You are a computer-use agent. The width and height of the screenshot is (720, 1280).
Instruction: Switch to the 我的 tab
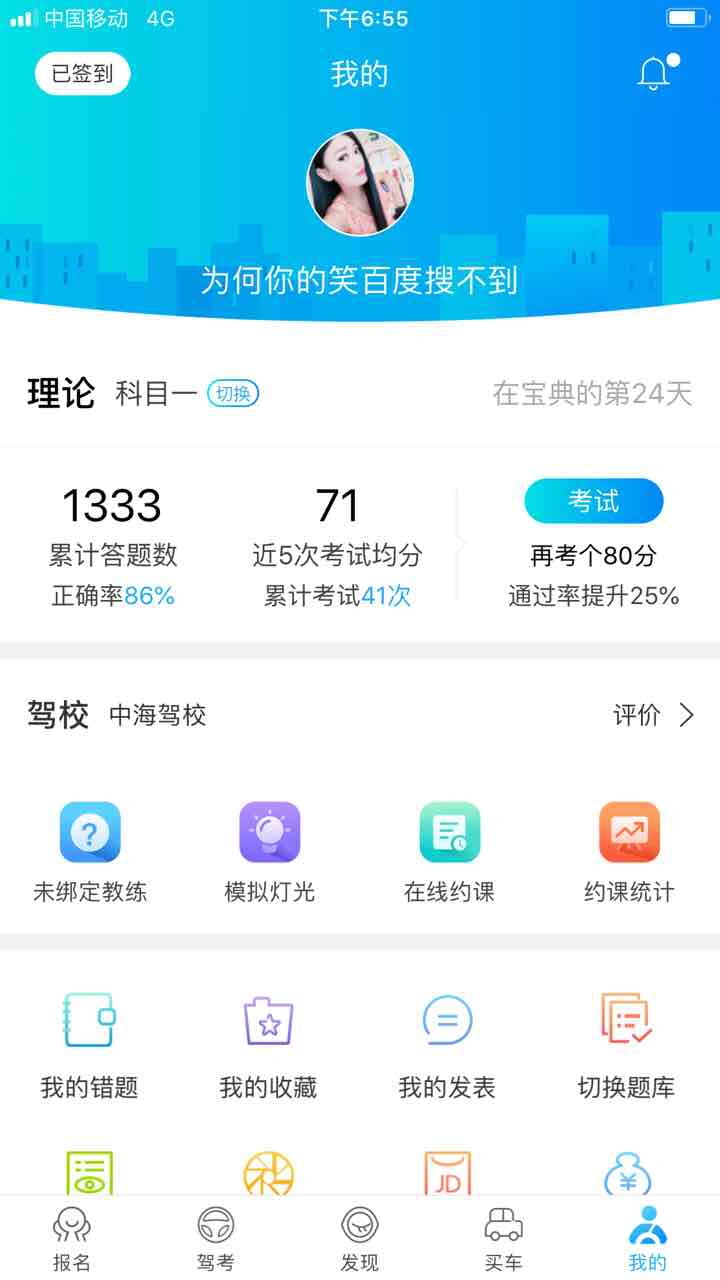click(648, 1238)
